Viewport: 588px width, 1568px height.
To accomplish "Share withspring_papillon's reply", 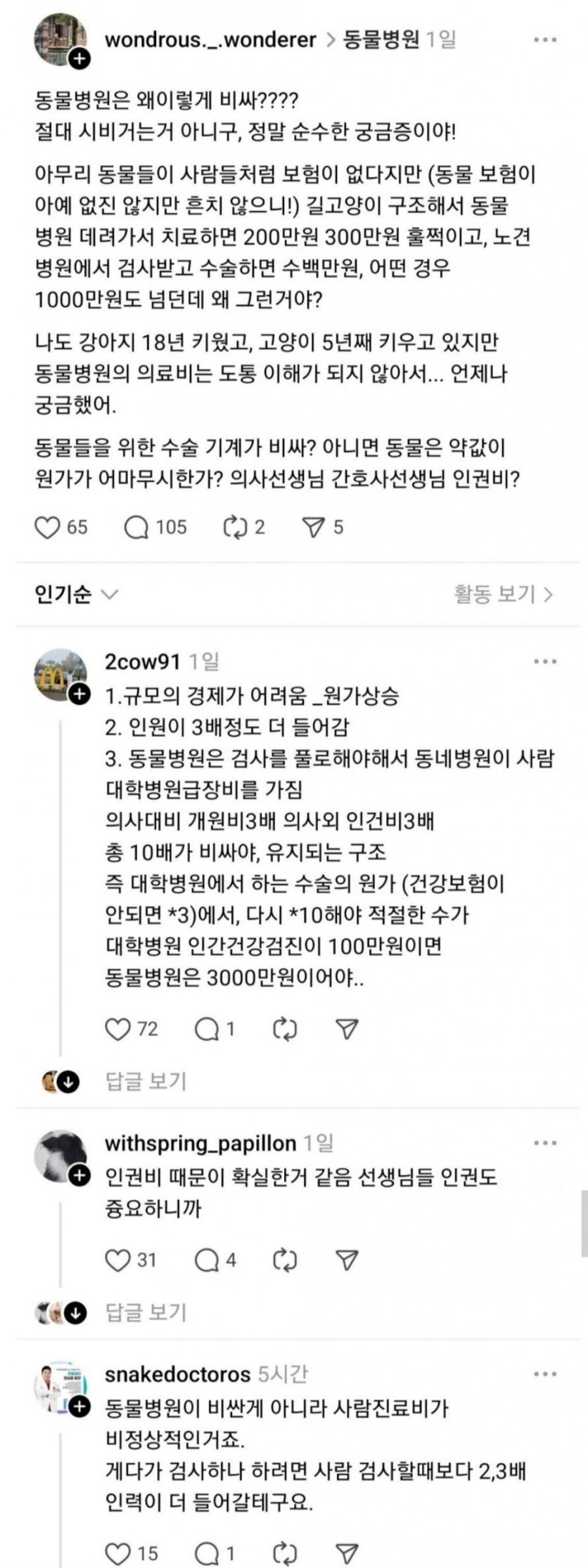I will 347,1260.
